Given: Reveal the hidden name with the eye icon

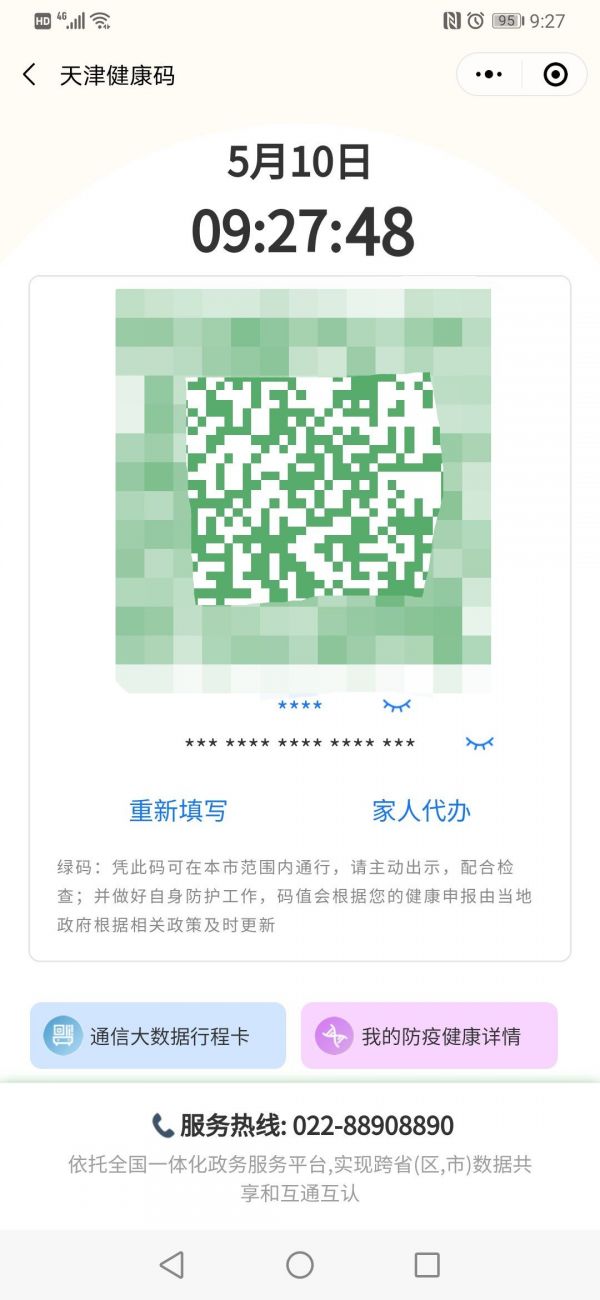Looking at the screenshot, I should click(397, 706).
